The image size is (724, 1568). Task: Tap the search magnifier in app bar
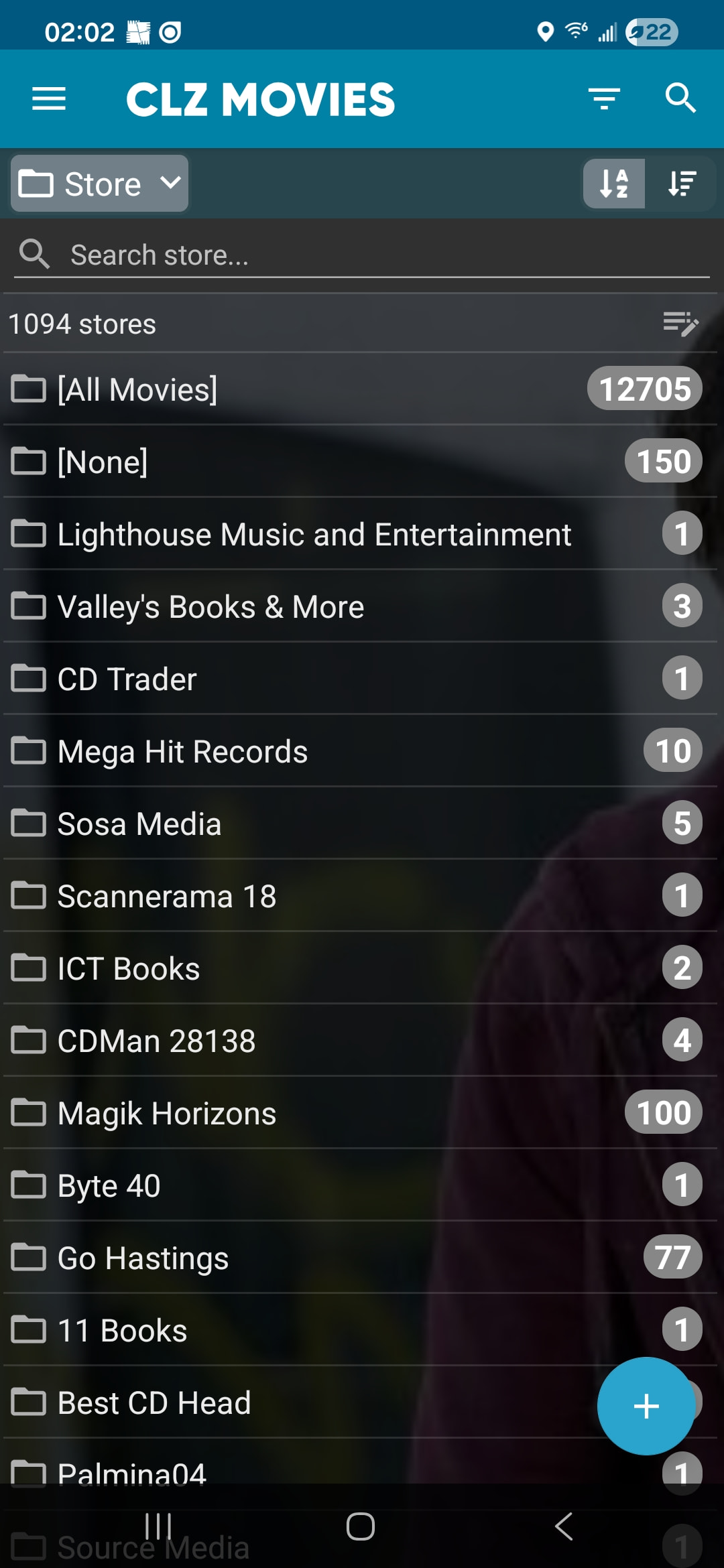click(680, 99)
